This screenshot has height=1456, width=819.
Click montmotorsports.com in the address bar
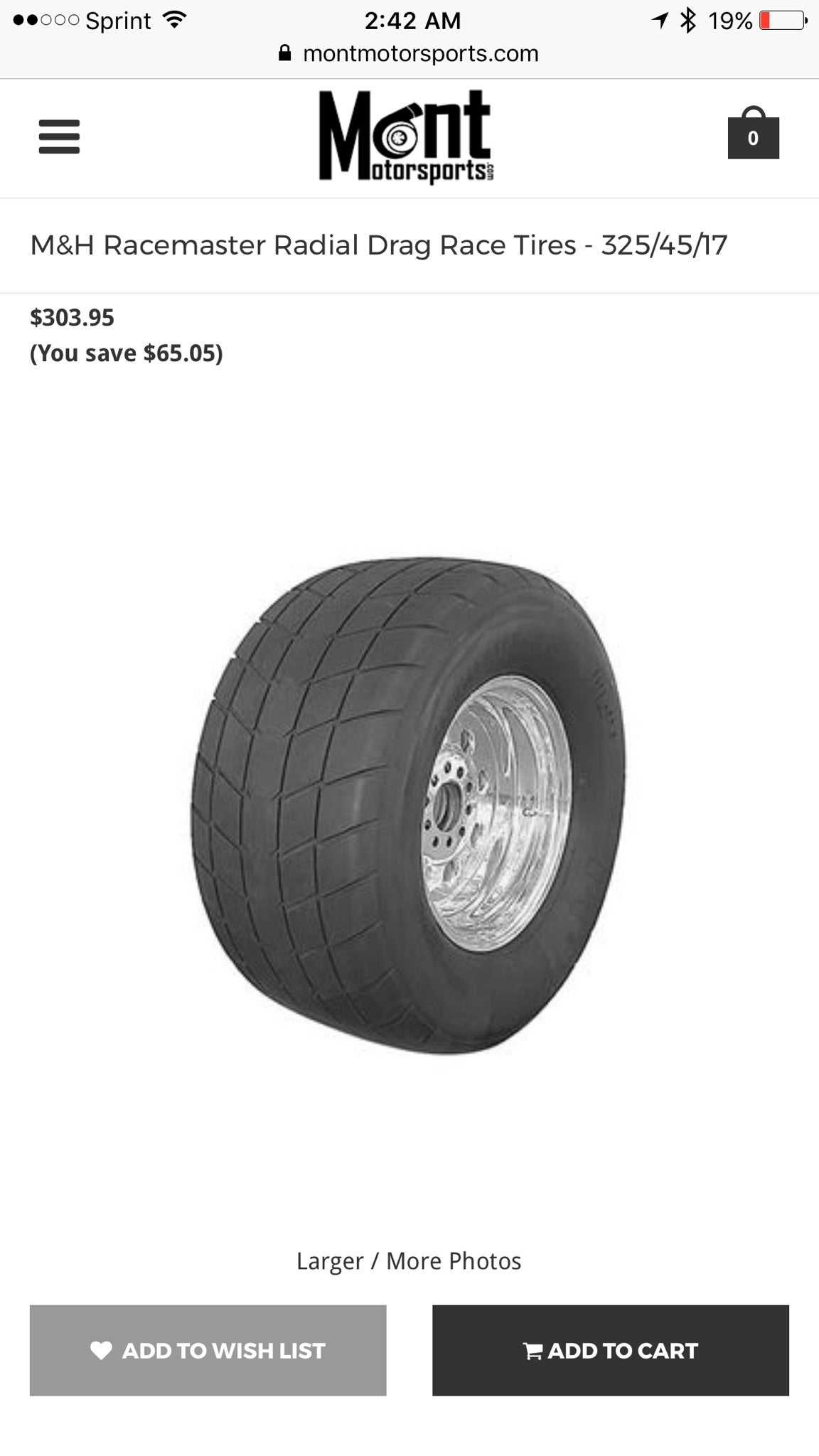pyautogui.click(x=421, y=53)
